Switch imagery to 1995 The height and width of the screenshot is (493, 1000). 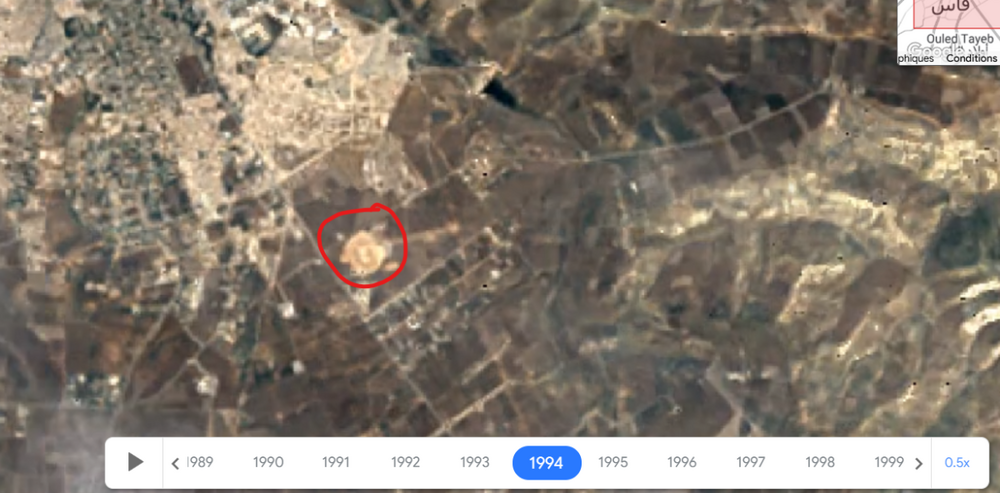(613, 462)
